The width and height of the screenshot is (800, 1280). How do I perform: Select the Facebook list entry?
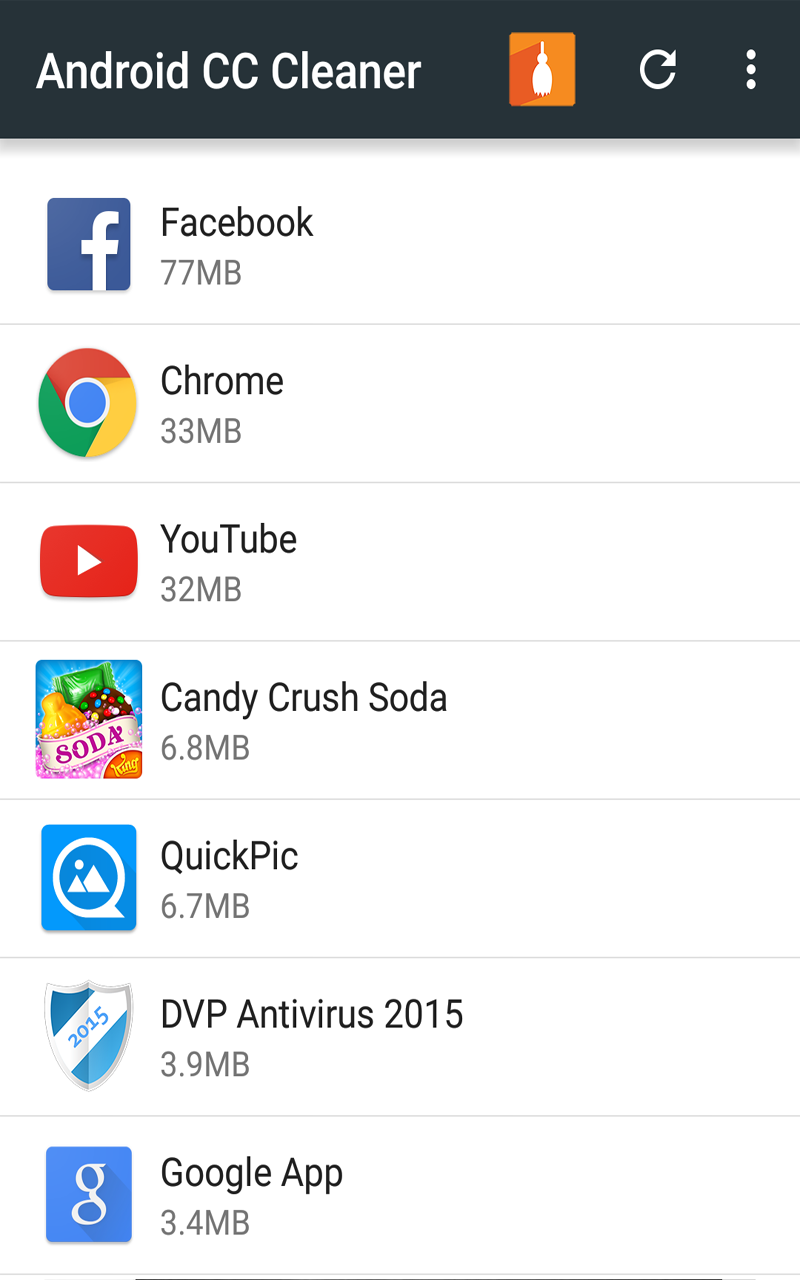[400, 244]
